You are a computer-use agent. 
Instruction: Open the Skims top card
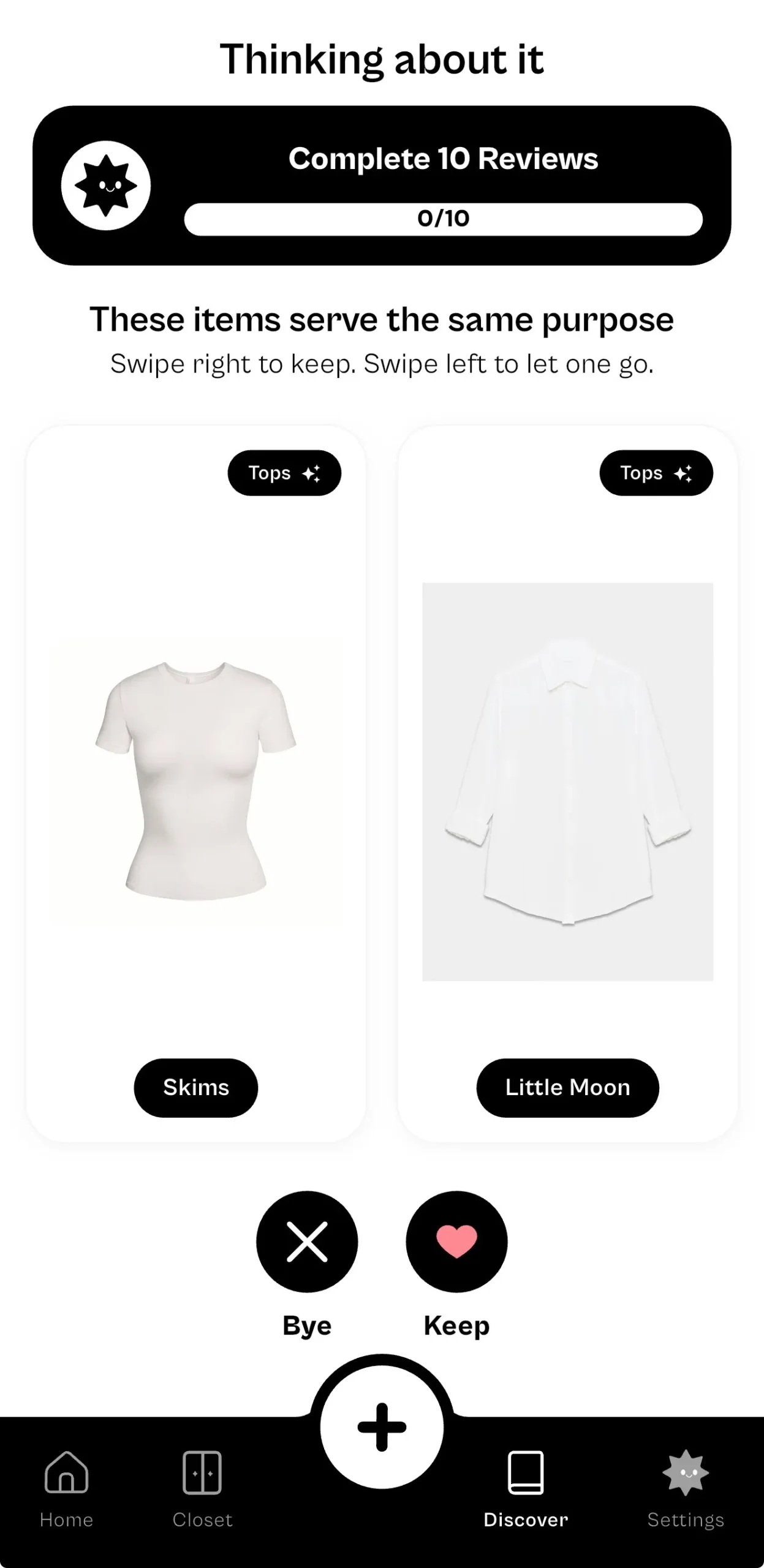[x=195, y=778]
